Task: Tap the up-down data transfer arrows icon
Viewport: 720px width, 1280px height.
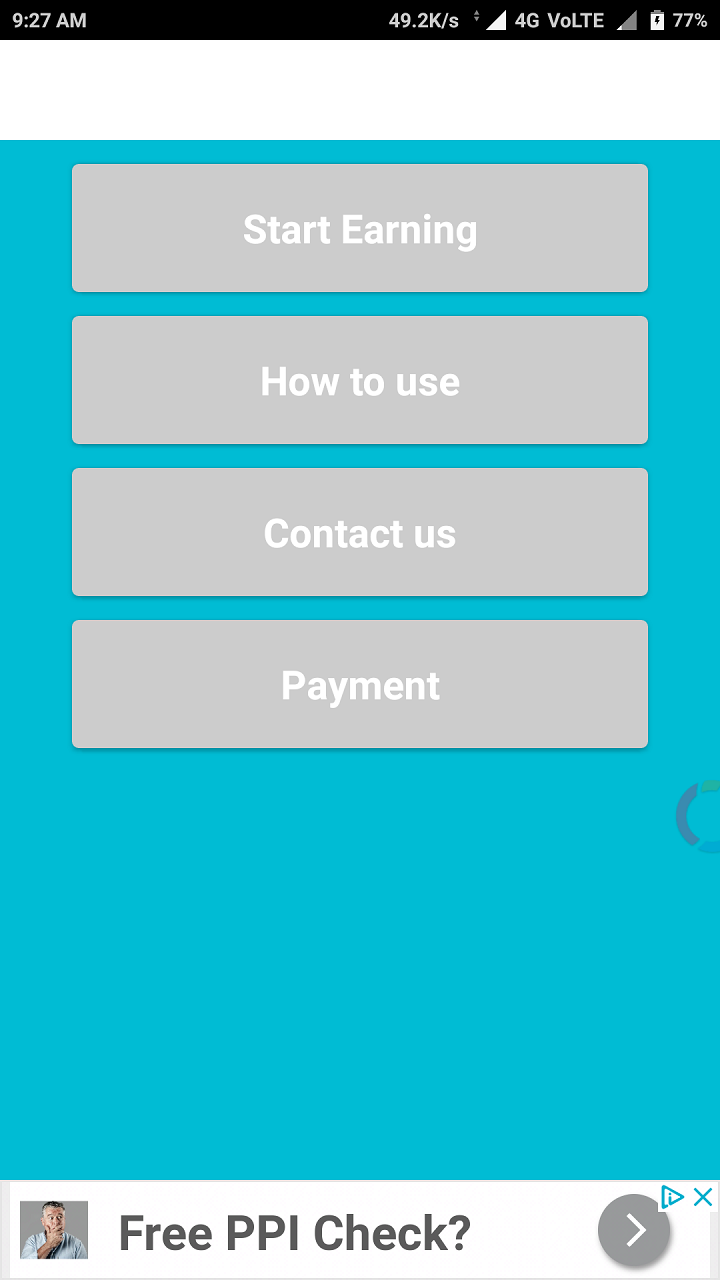Action: (477, 18)
